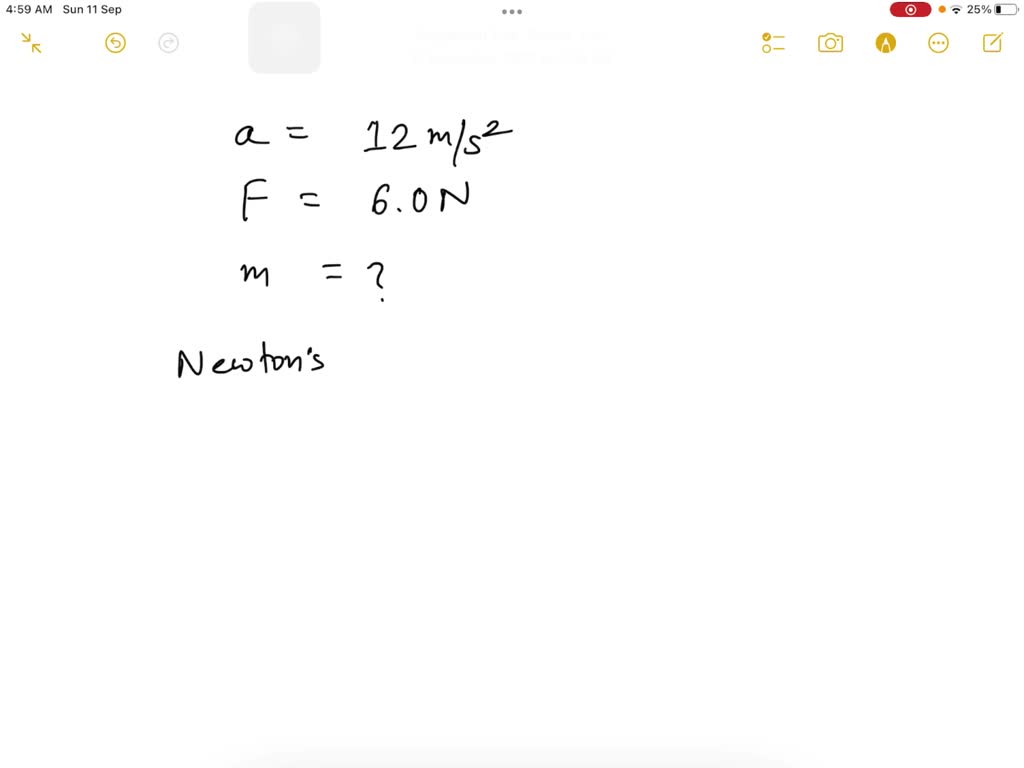Add a checklist to the note
This screenshot has width=1024, height=768.
click(773, 43)
